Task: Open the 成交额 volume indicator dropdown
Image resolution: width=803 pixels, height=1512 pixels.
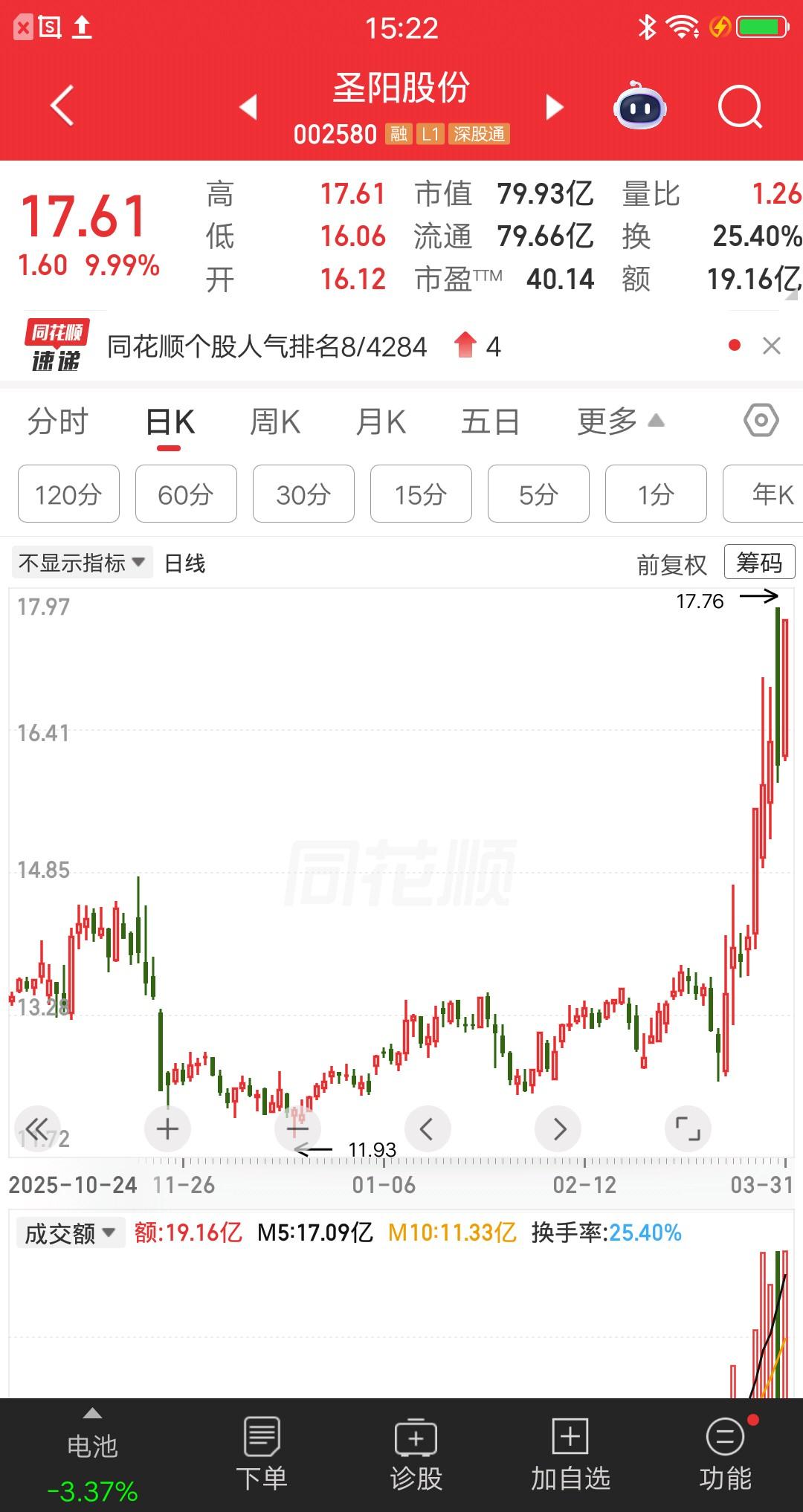Action: click(69, 1232)
